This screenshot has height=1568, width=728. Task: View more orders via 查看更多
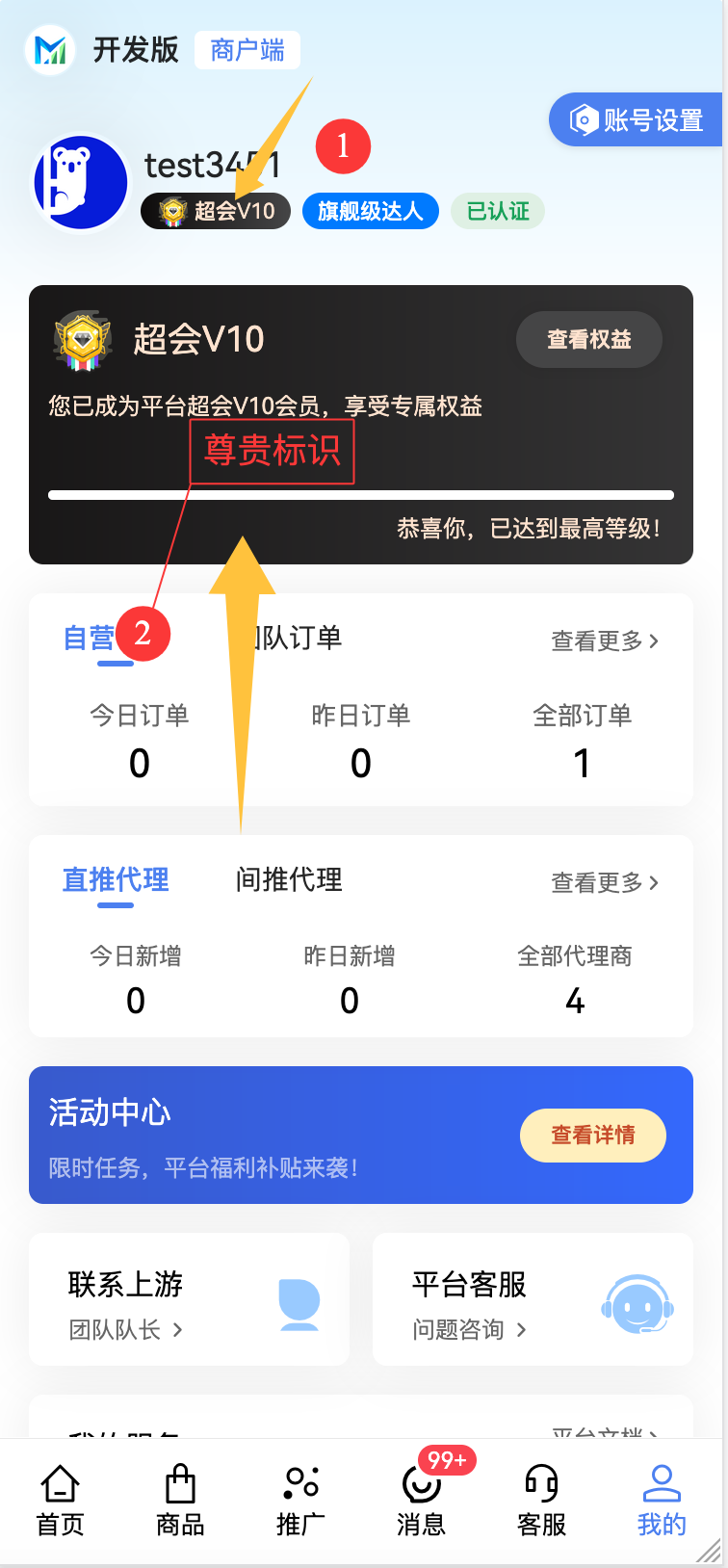pos(604,641)
